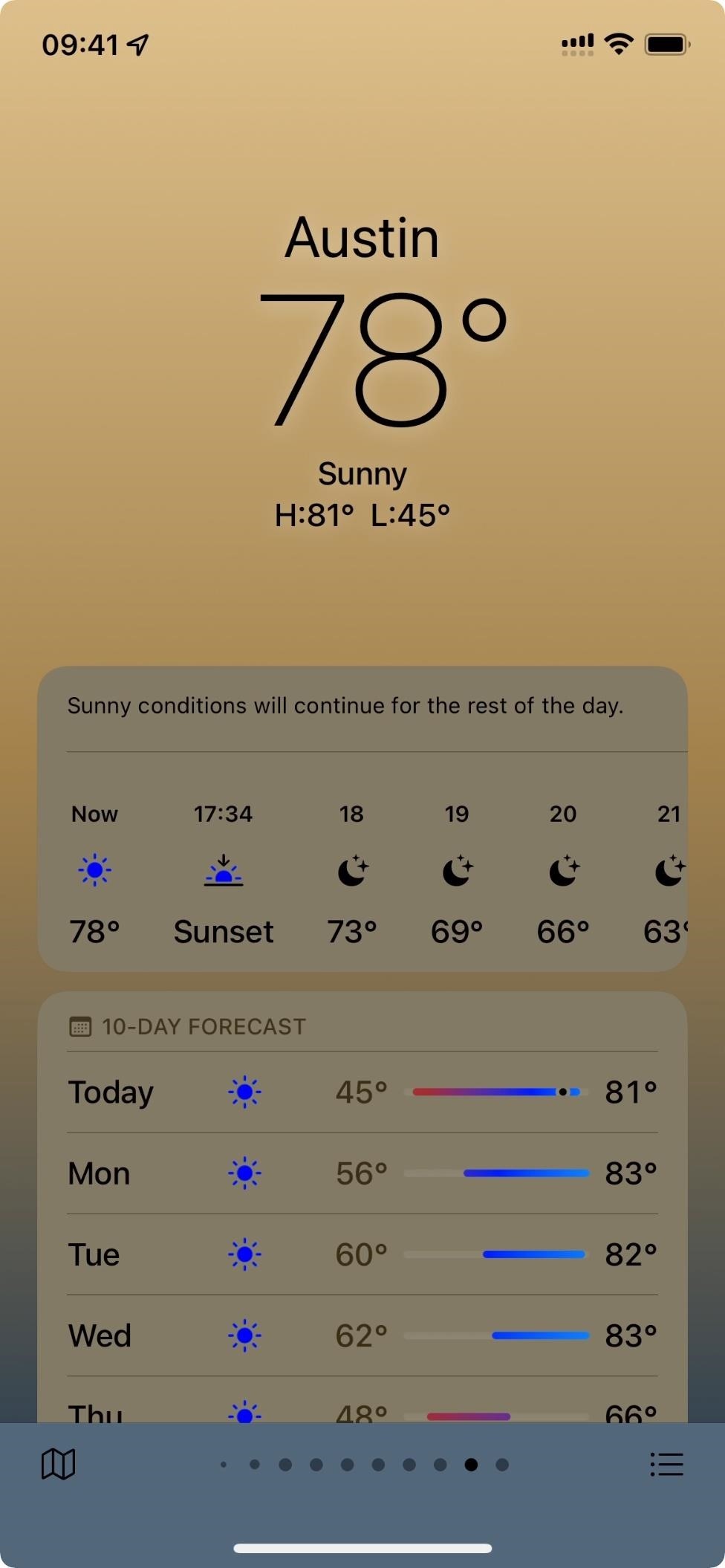The image size is (725, 1568).
Task: Open Today's forecast details
Action: (x=362, y=1092)
